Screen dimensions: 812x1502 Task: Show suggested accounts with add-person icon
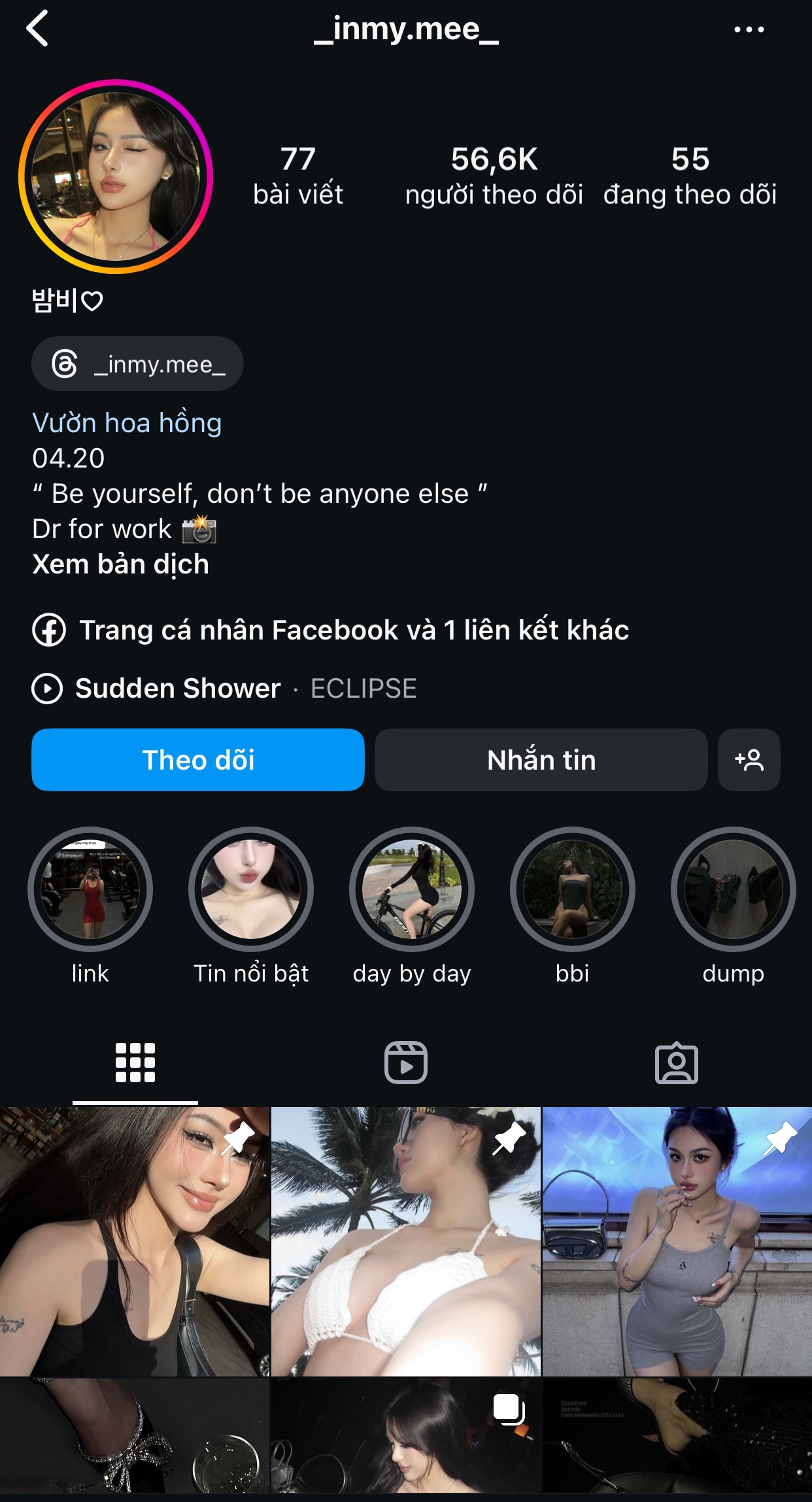coord(749,760)
